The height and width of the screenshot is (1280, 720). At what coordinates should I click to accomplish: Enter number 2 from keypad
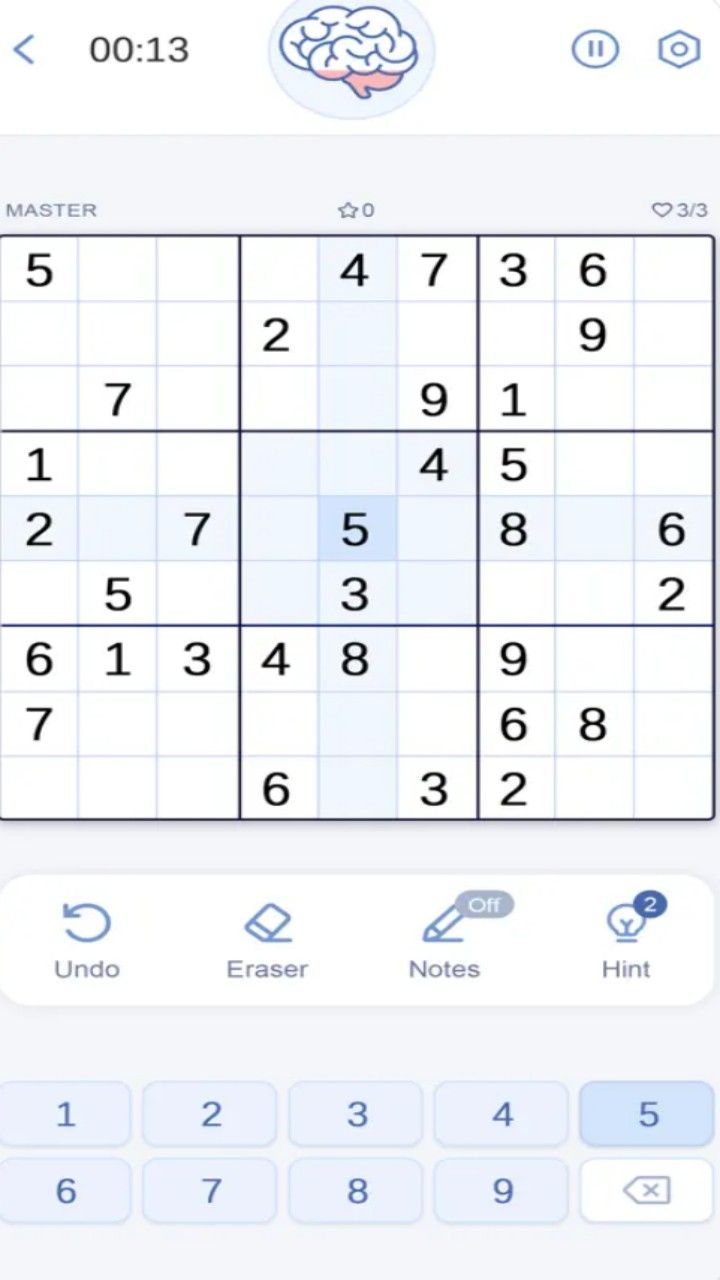pos(210,1114)
